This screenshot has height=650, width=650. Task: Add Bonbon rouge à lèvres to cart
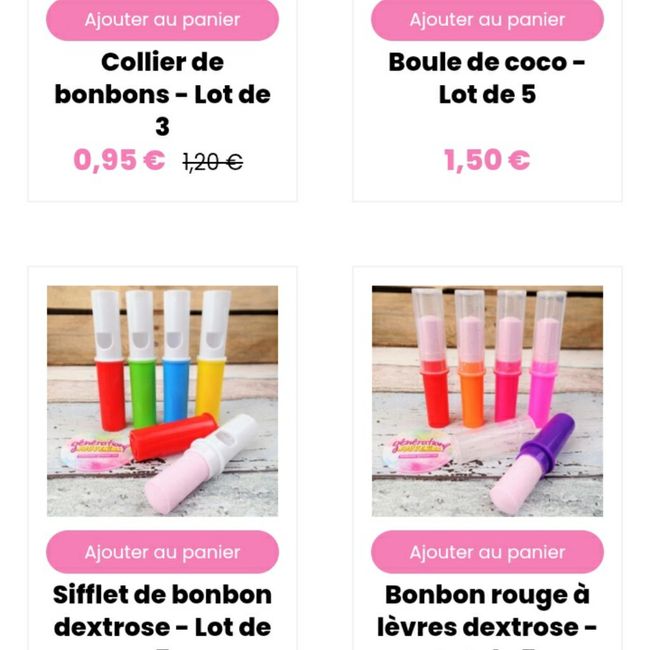487,552
